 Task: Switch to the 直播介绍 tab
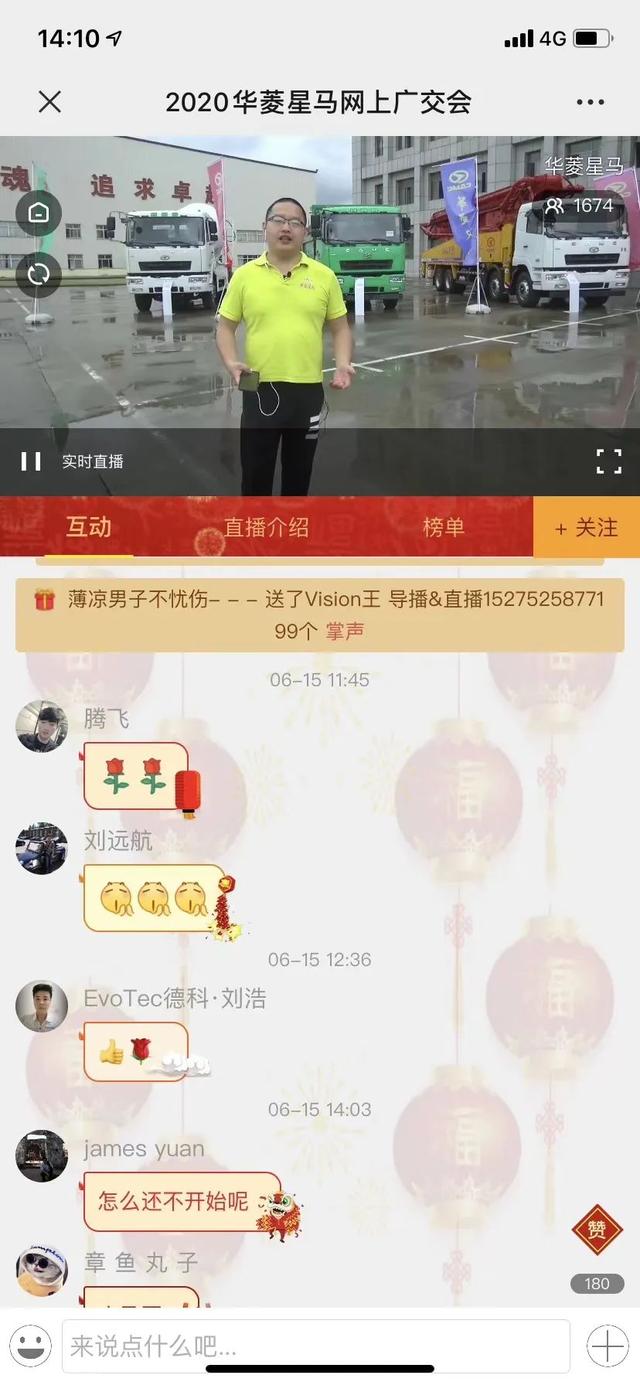pos(266,527)
